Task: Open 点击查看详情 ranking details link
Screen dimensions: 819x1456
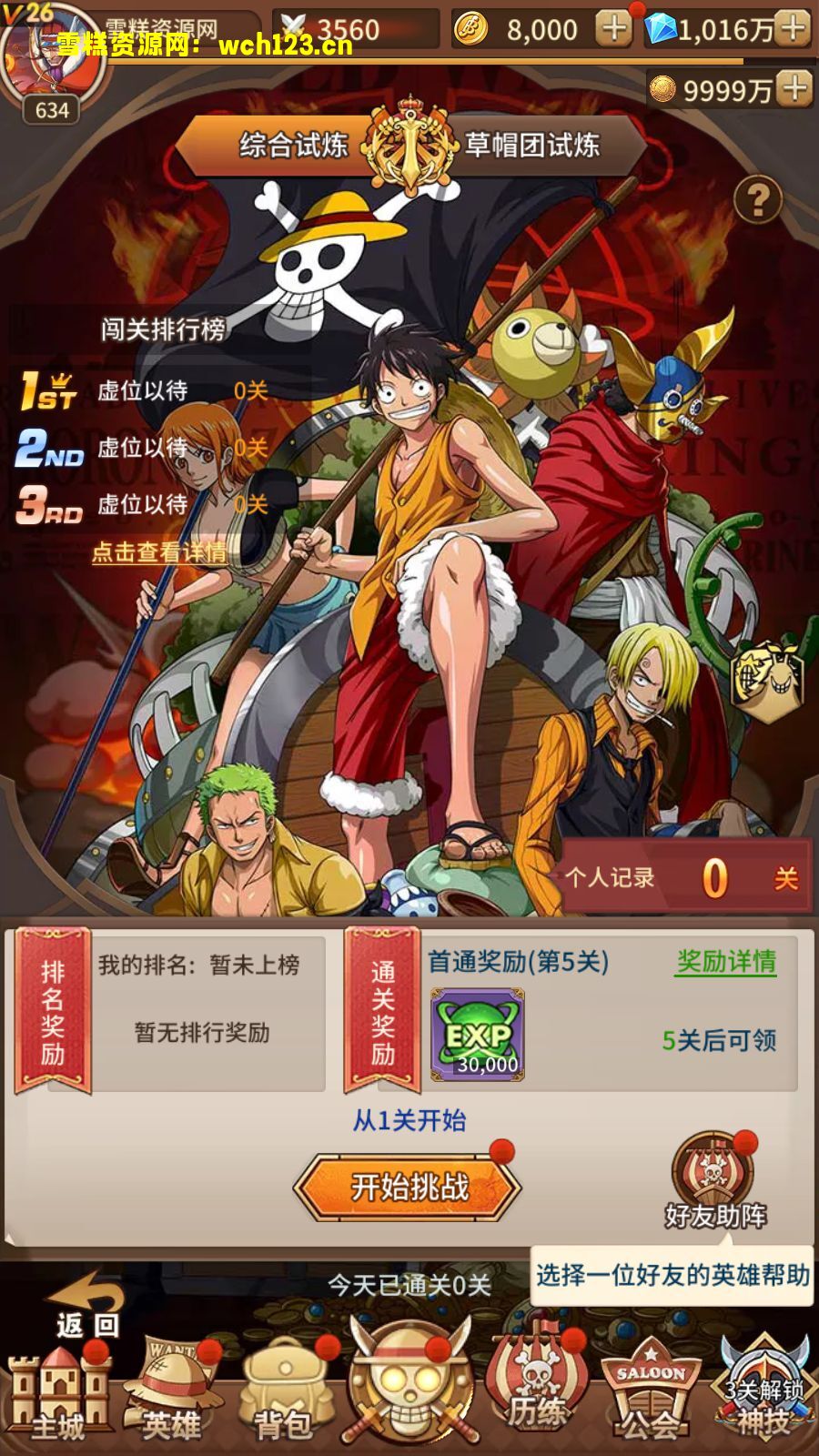Action: point(159,552)
